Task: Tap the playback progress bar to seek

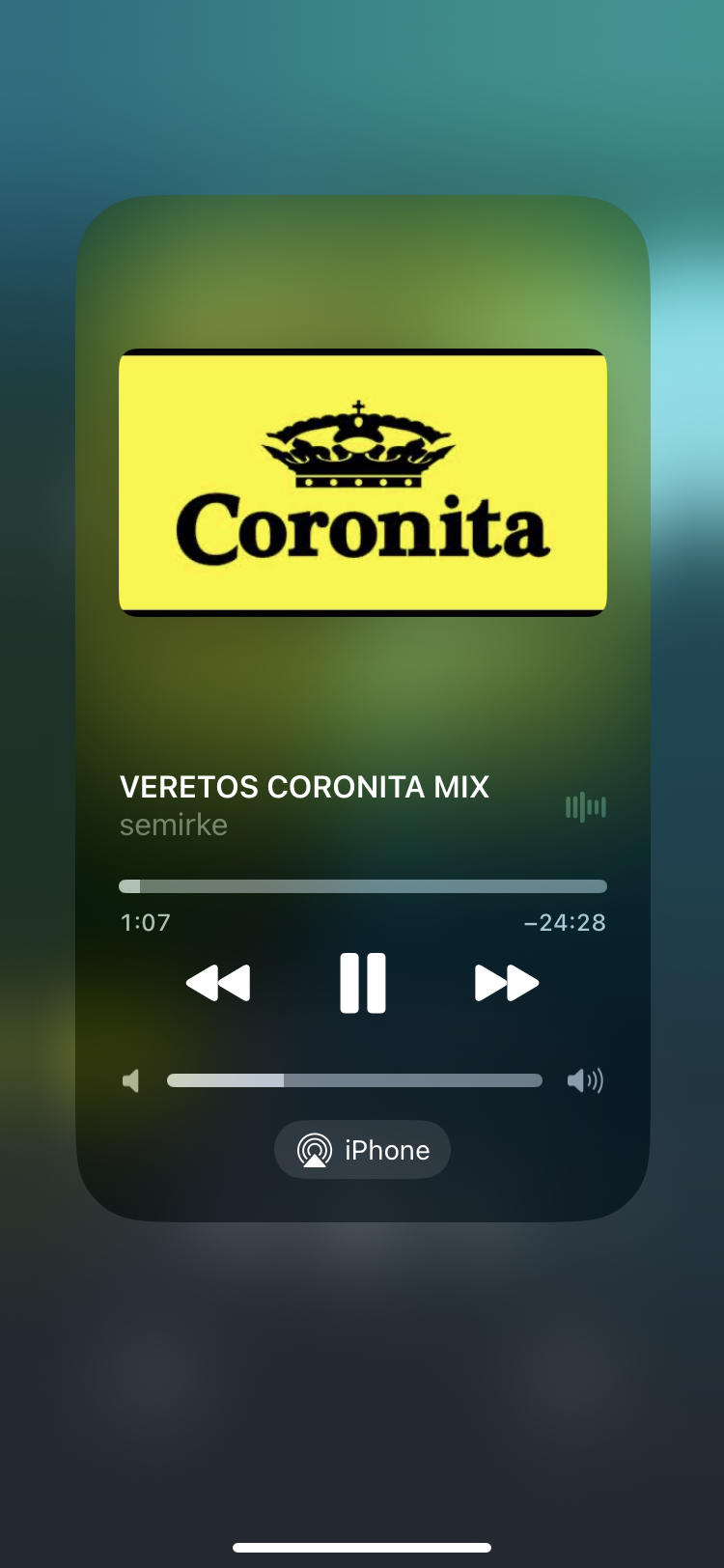Action: [x=362, y=886]
